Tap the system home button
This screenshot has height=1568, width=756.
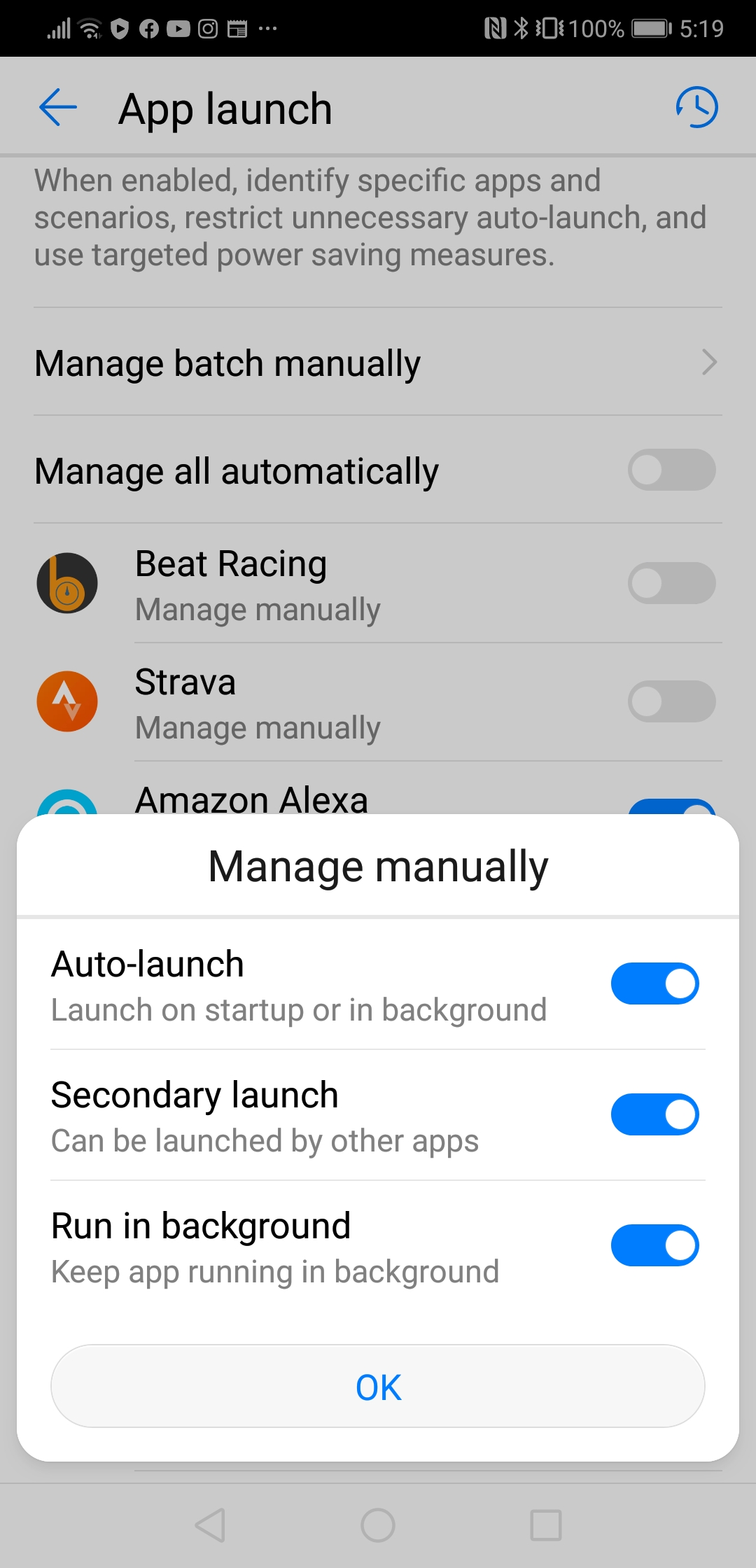[378, 1525]
